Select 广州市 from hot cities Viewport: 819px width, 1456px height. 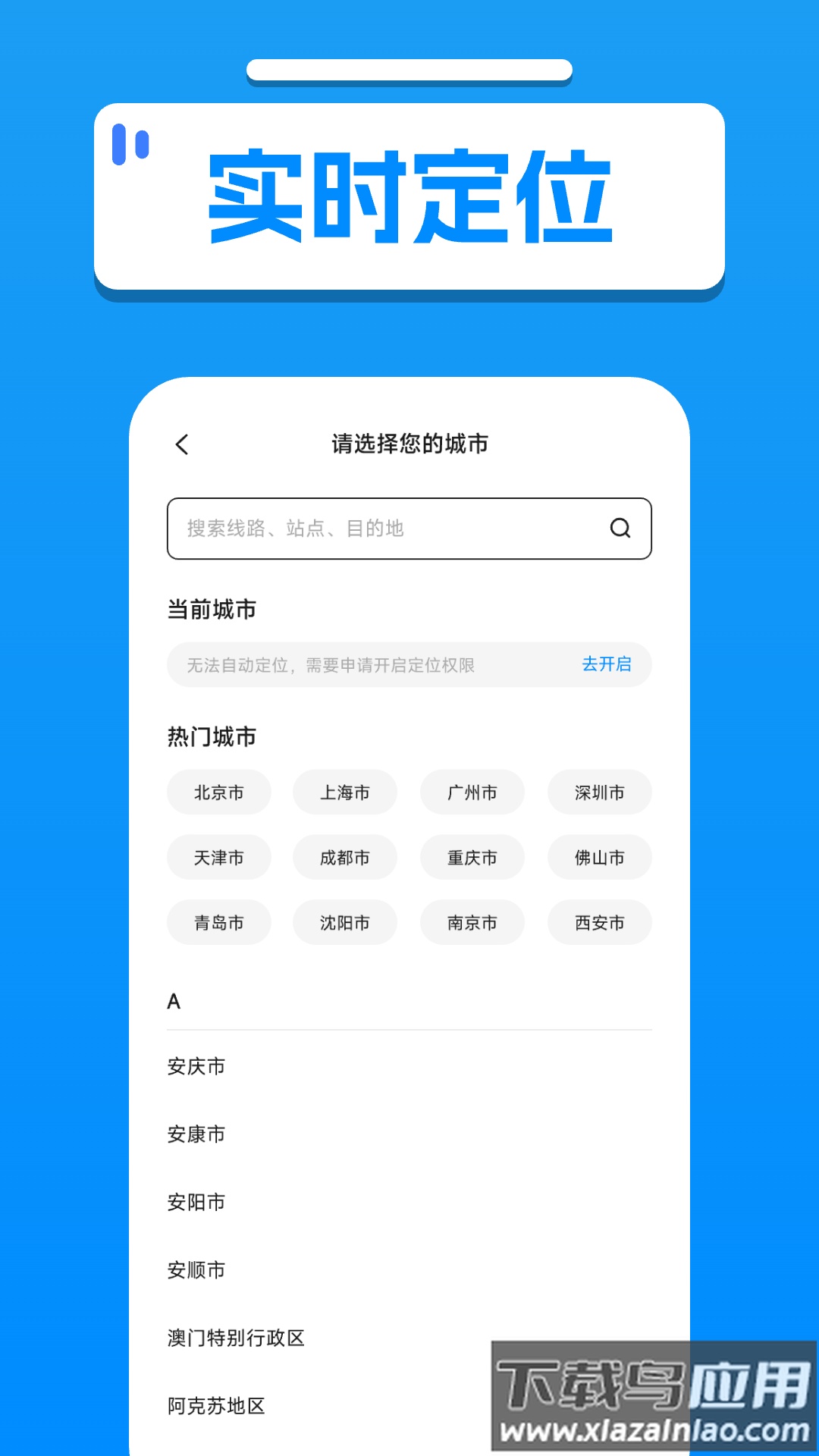coord(472,792)
